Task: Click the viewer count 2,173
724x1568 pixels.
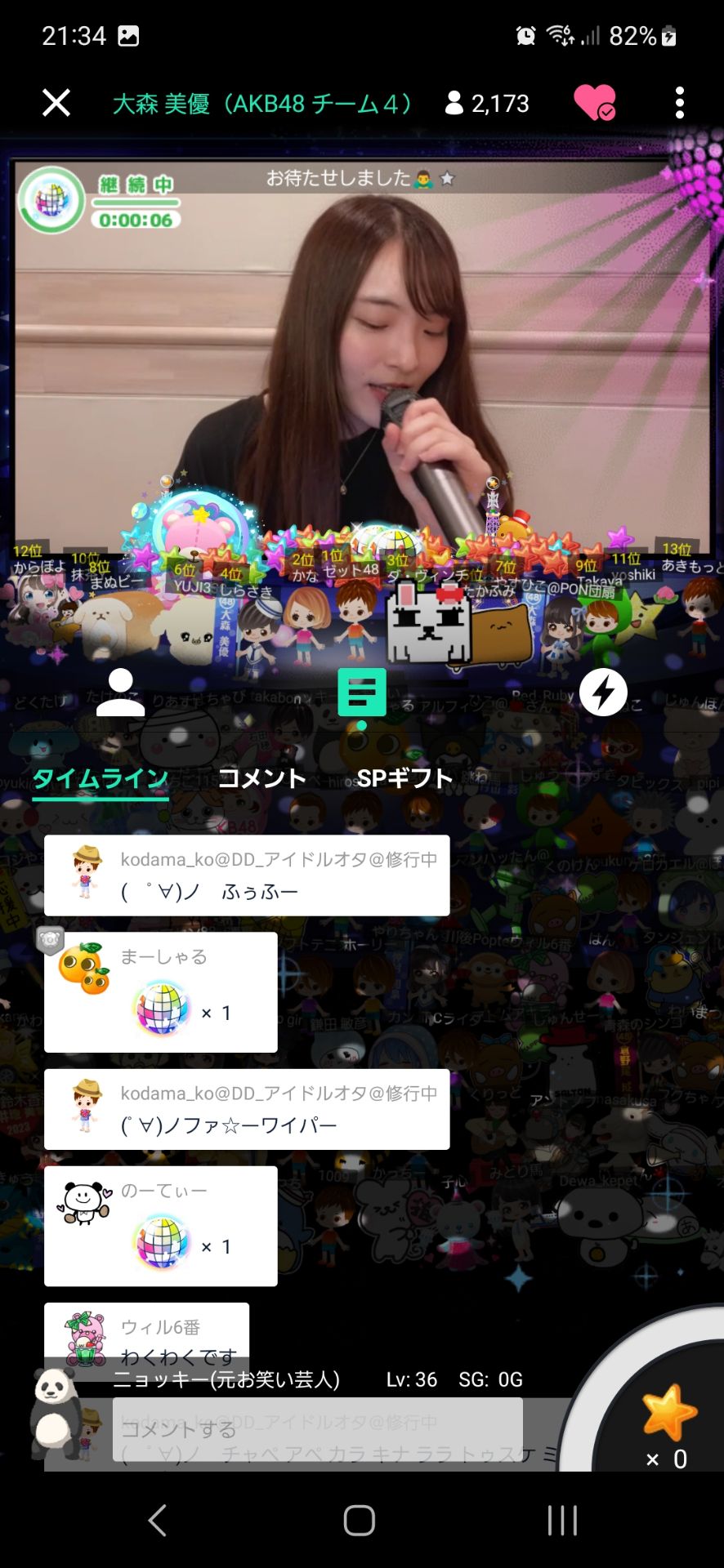Action: (488, 101)
